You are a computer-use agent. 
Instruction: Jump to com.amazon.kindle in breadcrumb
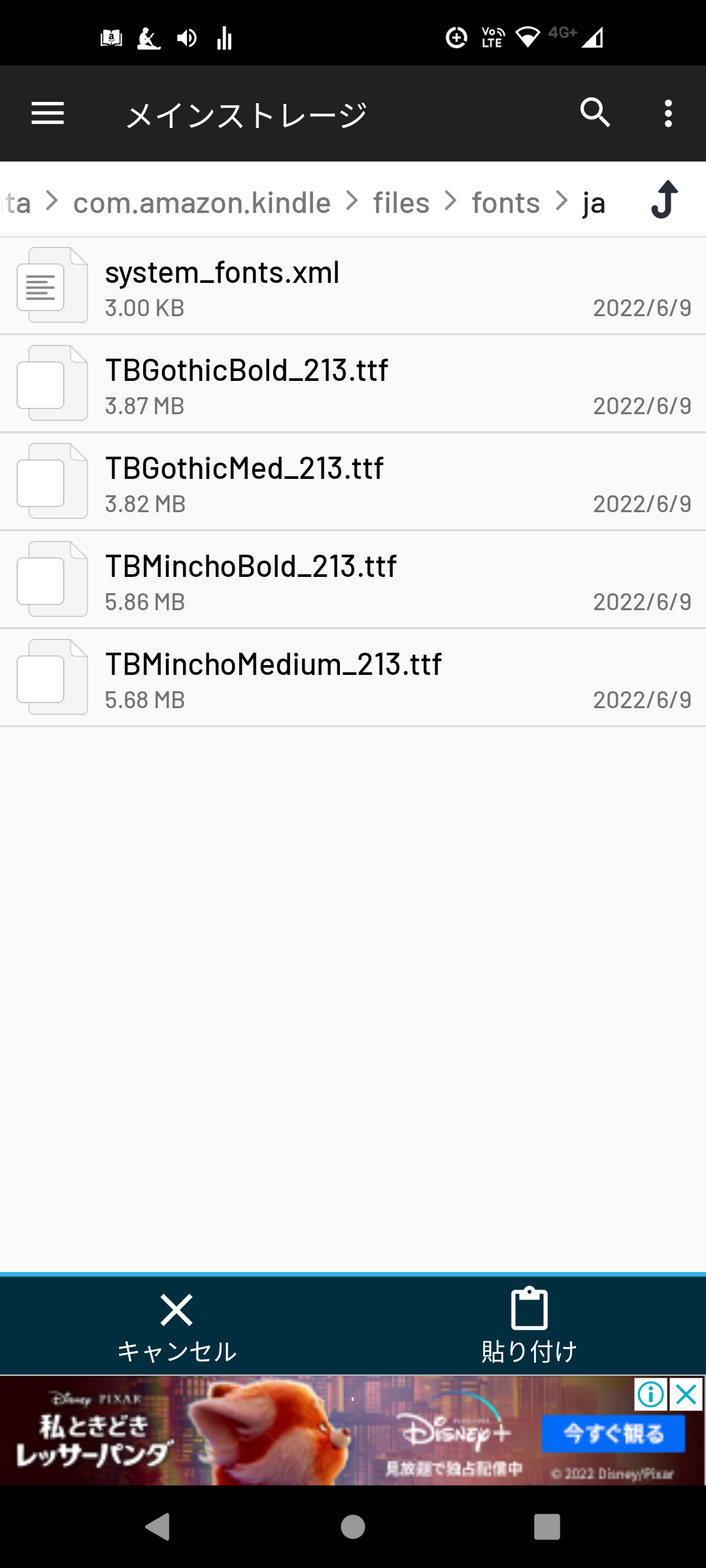pos(201,203)
